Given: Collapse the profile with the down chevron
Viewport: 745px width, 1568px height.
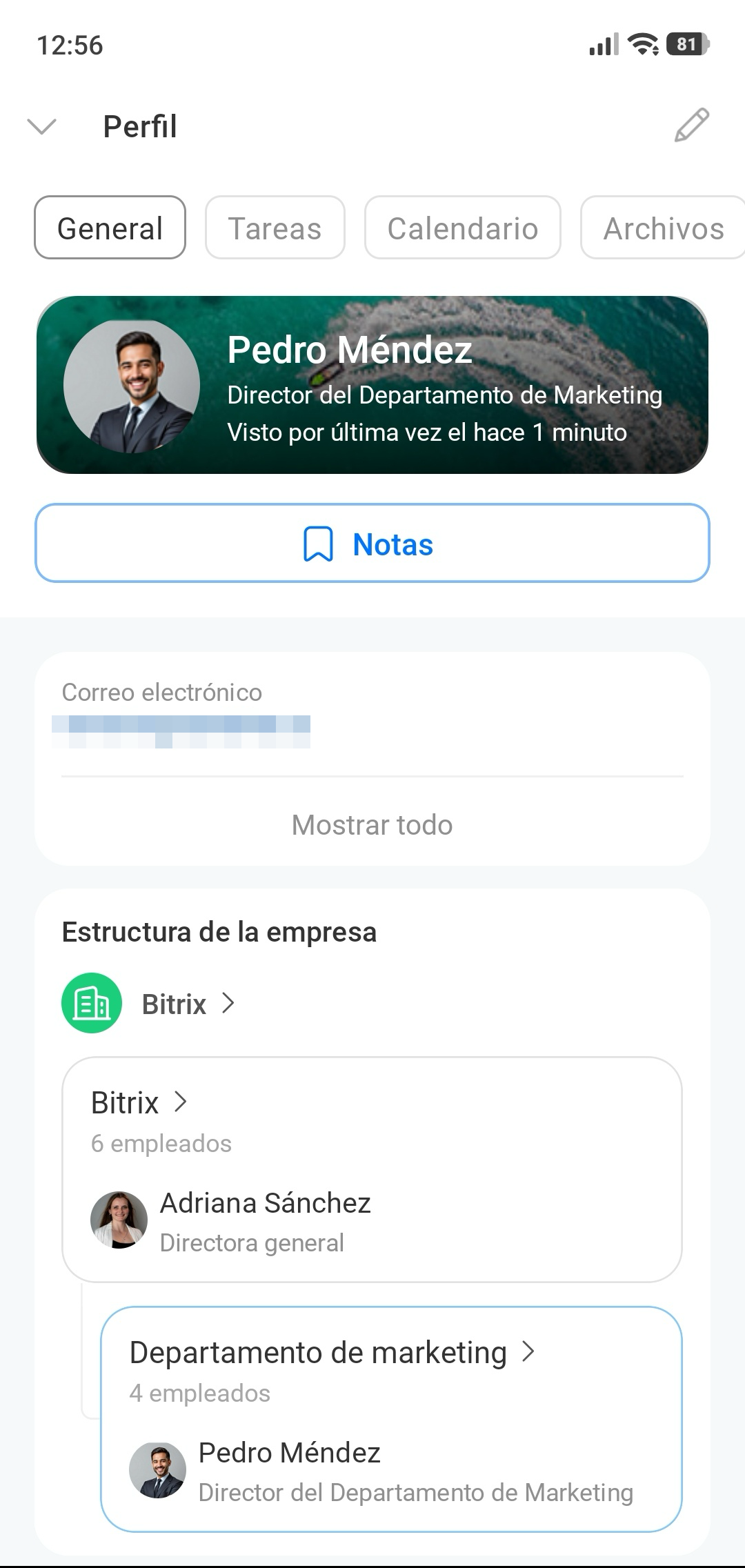Looking at the screenshot, I should [41, 126].
